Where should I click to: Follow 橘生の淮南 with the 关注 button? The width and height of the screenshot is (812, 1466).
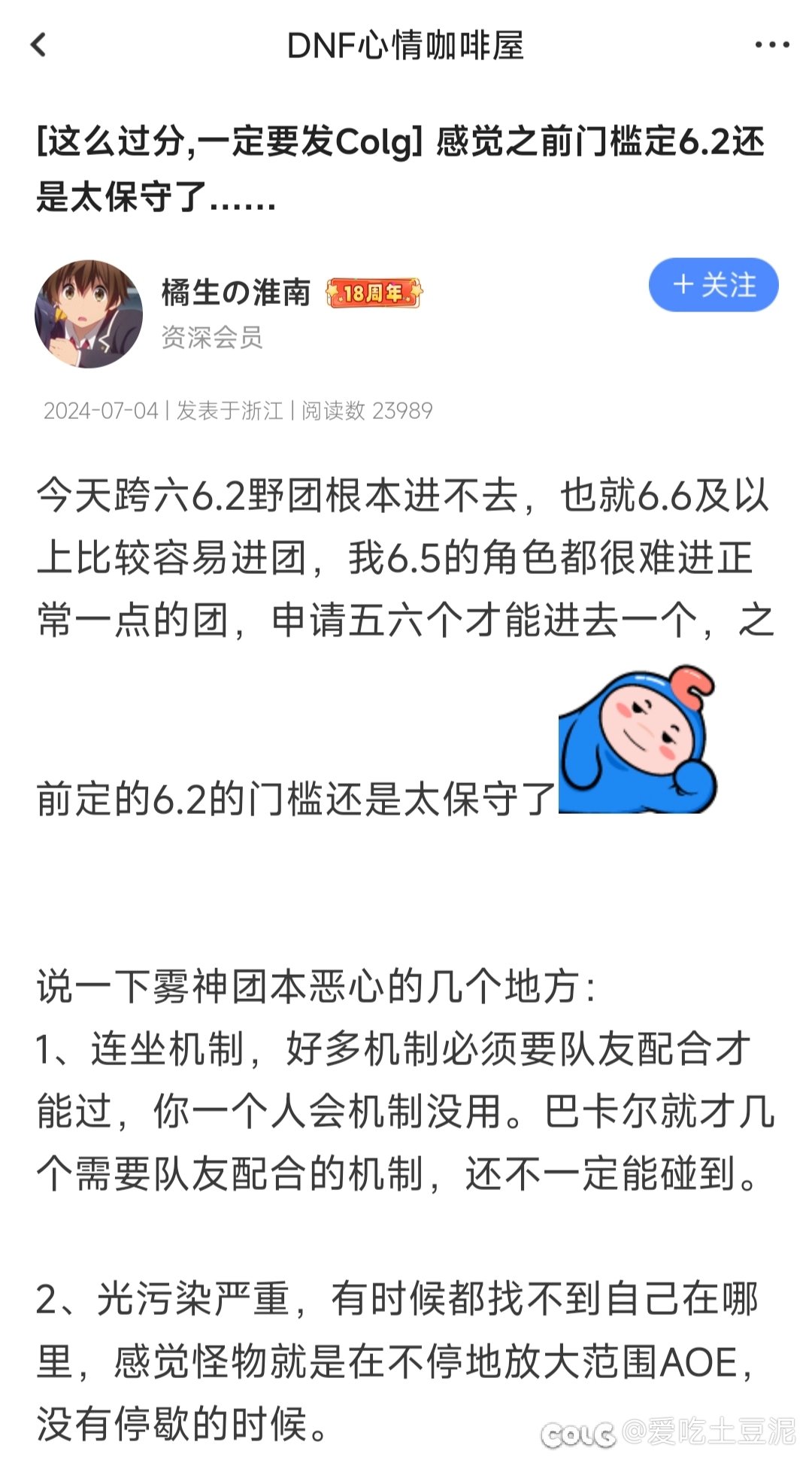(x=714, y=285)
